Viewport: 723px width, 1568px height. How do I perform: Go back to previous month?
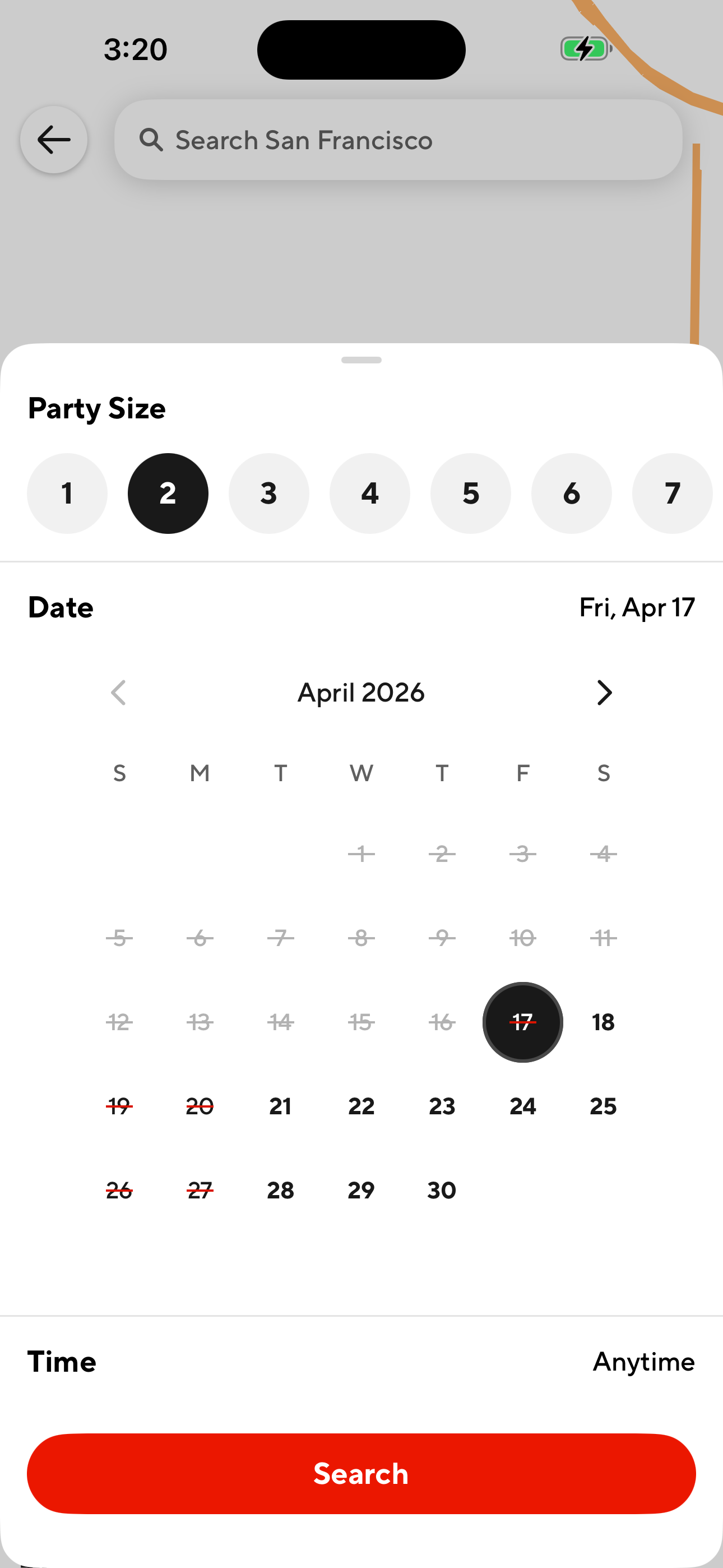tap(119, 692)
